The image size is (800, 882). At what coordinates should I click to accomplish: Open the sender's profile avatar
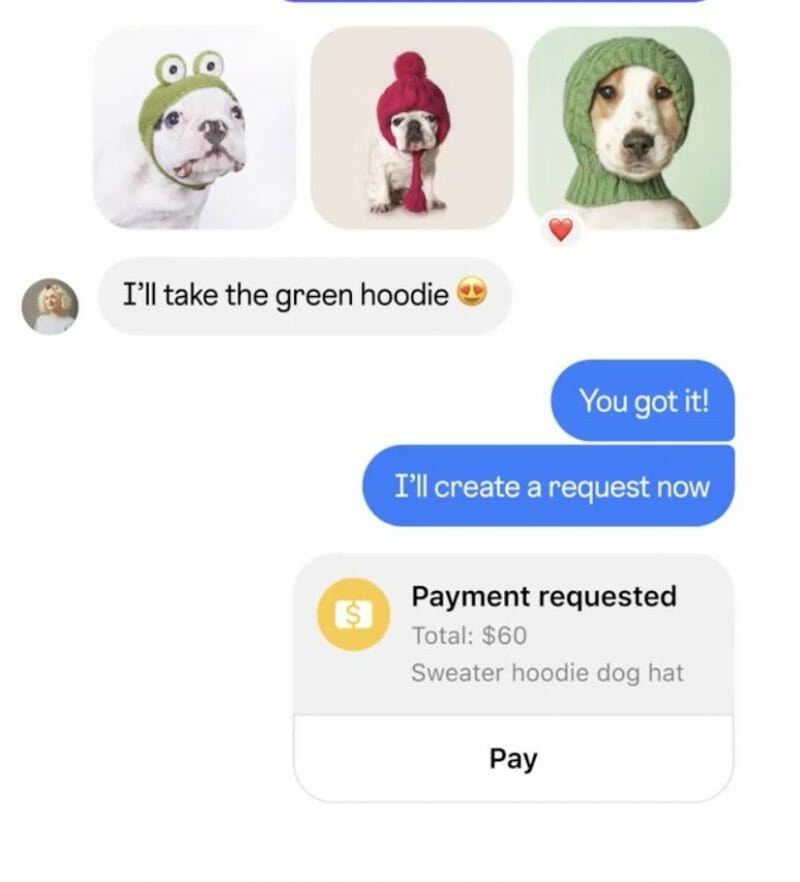point(50,306)
